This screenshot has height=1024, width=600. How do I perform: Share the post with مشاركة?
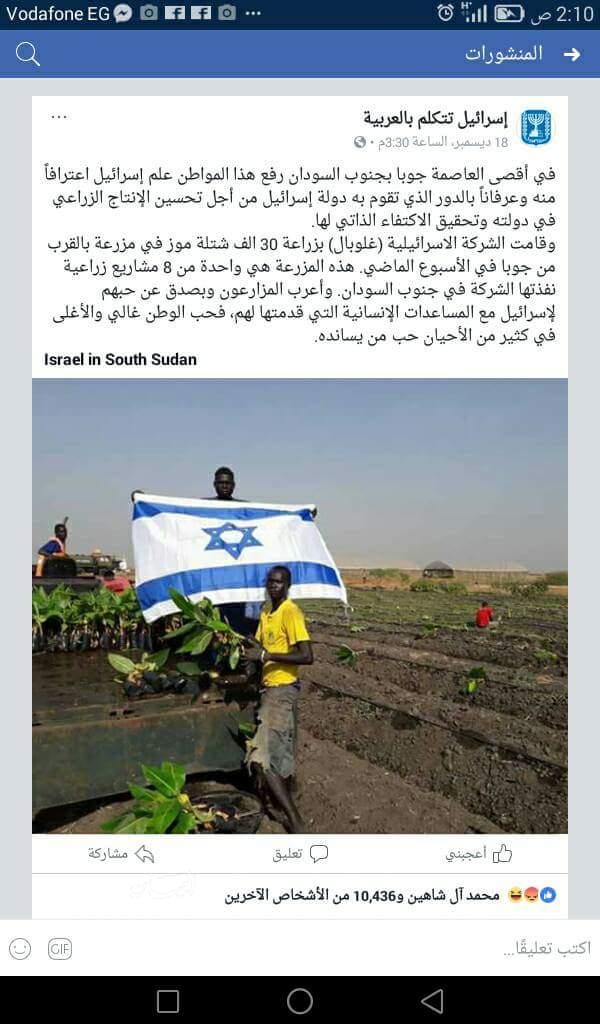point(122,854)
